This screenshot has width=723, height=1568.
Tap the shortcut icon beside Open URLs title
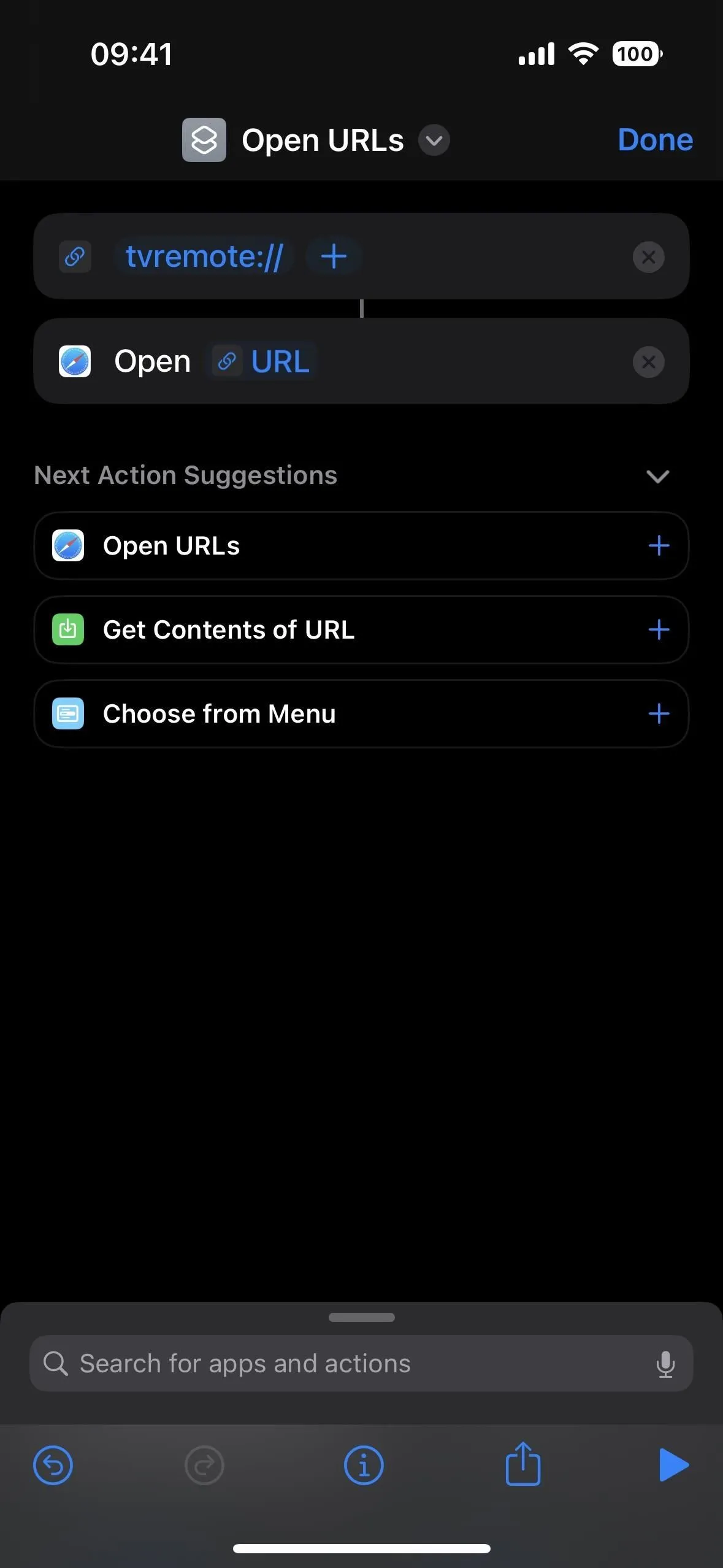tap(204, 140)
